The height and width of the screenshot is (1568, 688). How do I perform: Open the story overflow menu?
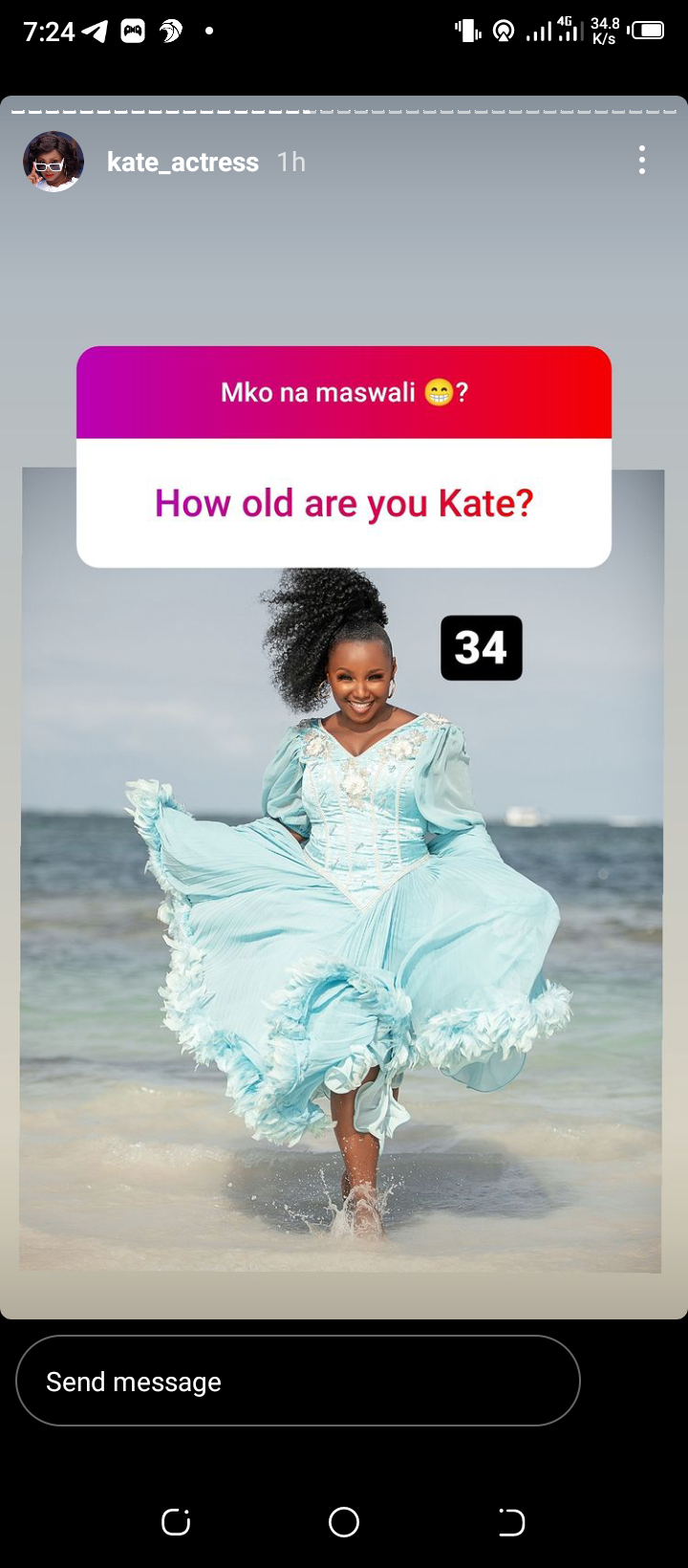tap(642, 160)
